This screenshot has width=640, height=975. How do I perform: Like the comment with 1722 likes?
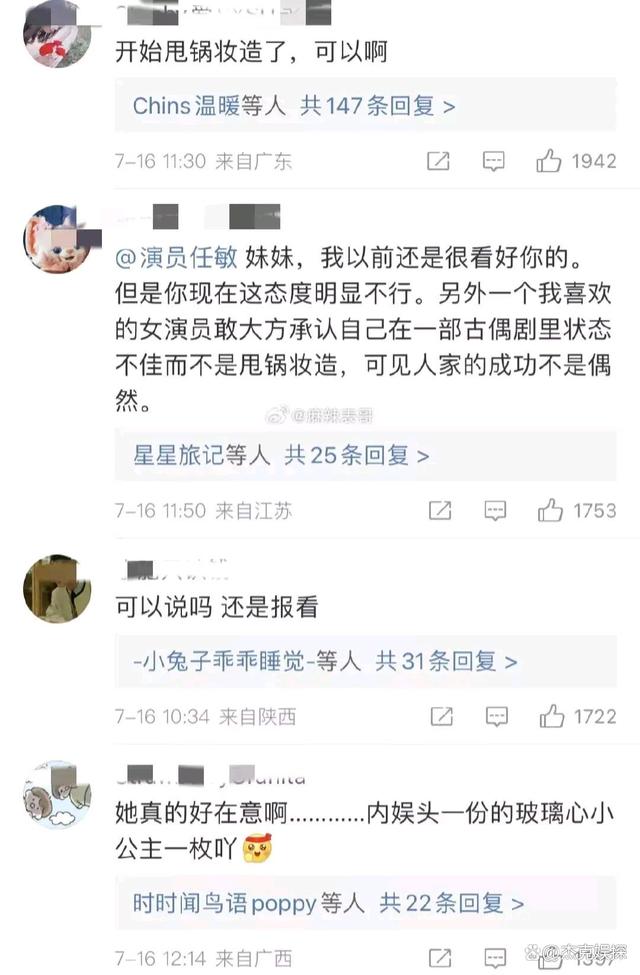coord(550,716)
